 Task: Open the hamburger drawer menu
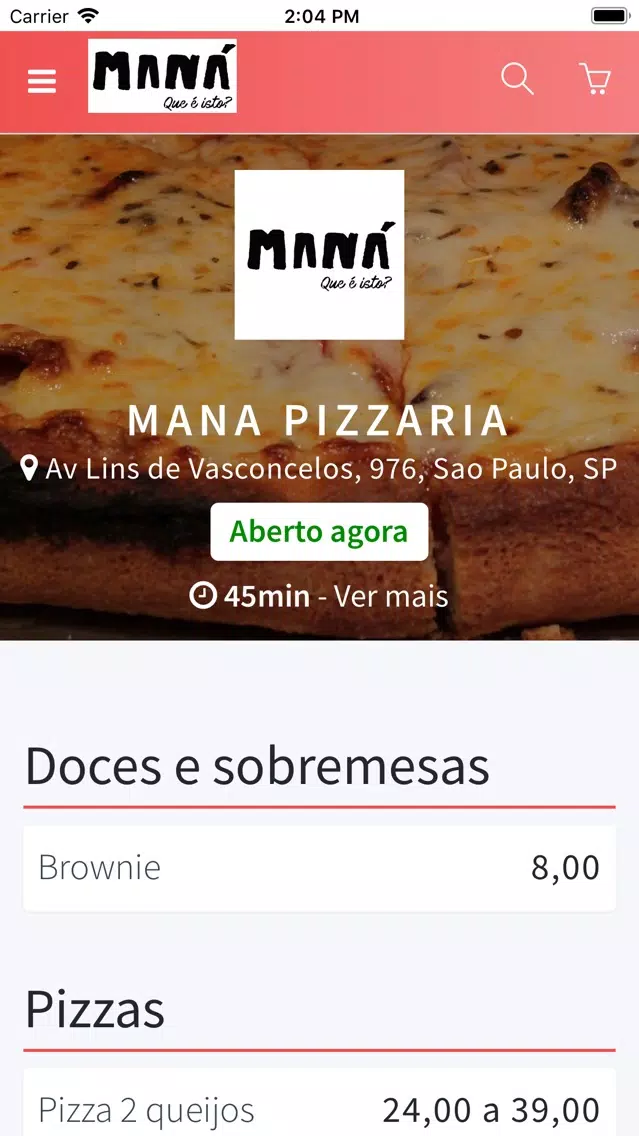(41, 81)
